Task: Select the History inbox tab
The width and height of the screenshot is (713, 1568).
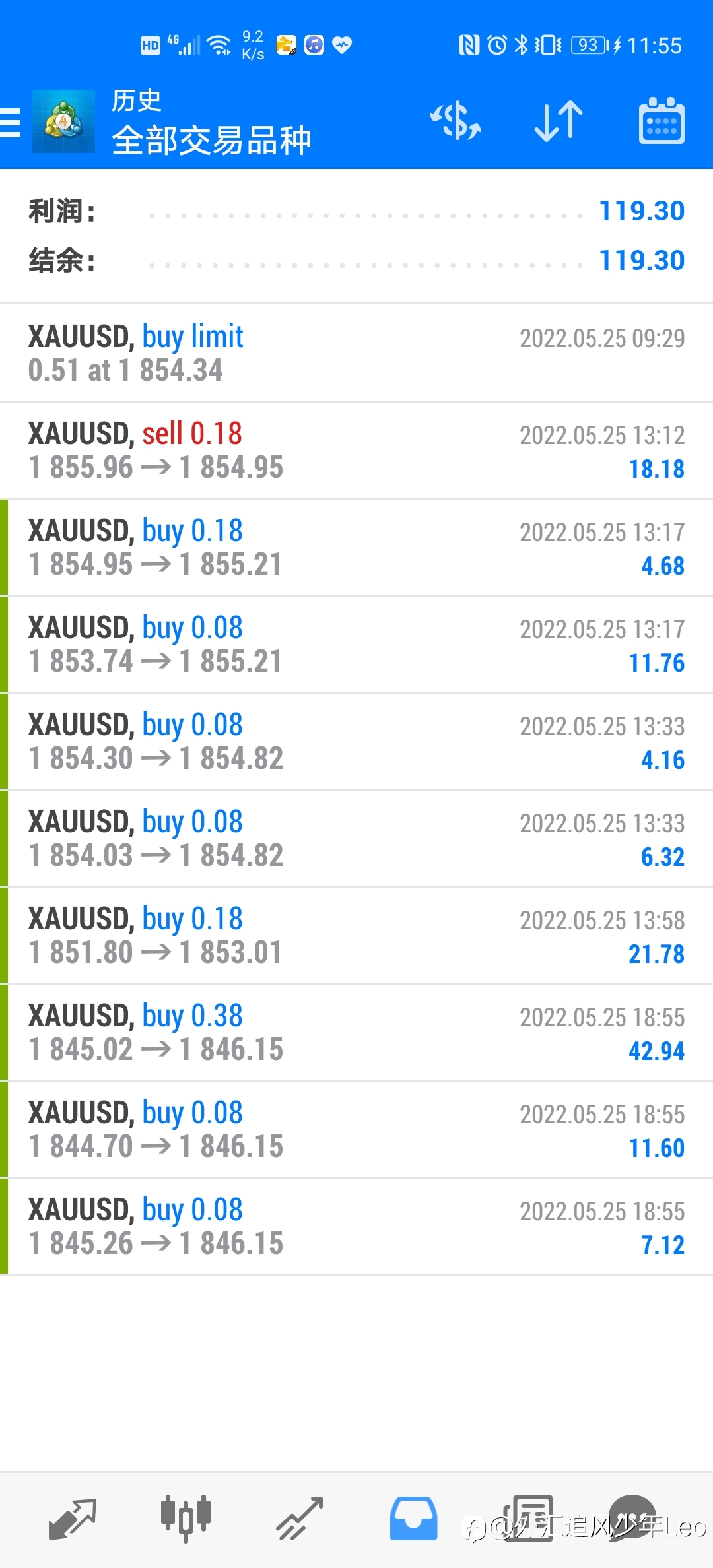Action: click(413, 1519)
